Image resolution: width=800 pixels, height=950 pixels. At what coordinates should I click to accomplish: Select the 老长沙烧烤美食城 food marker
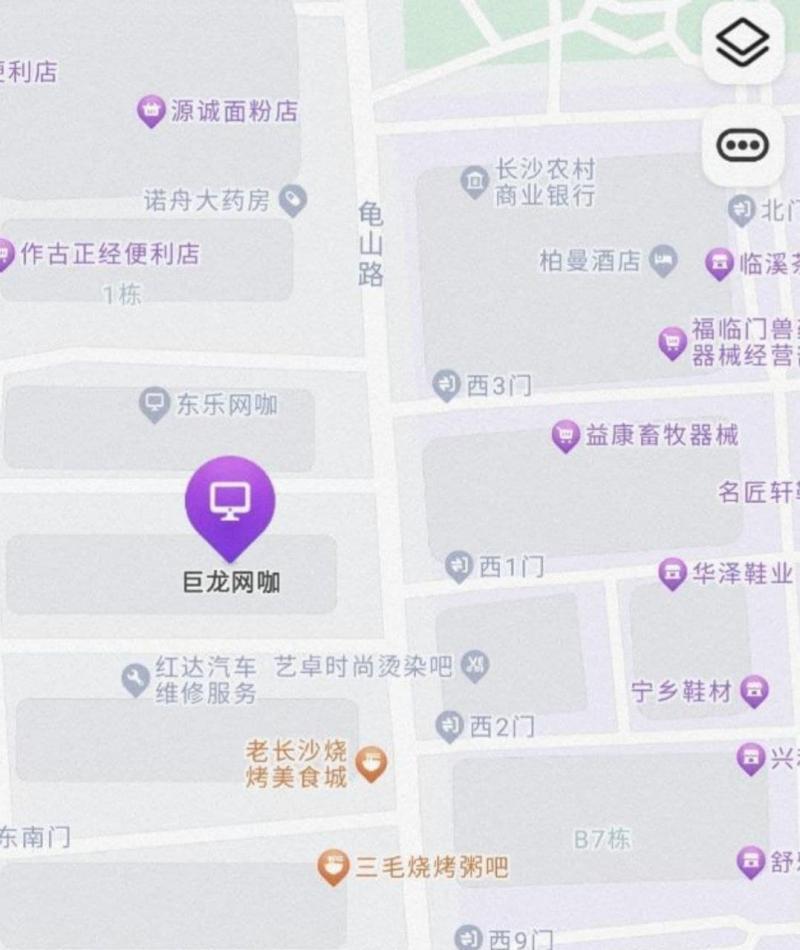371,762
